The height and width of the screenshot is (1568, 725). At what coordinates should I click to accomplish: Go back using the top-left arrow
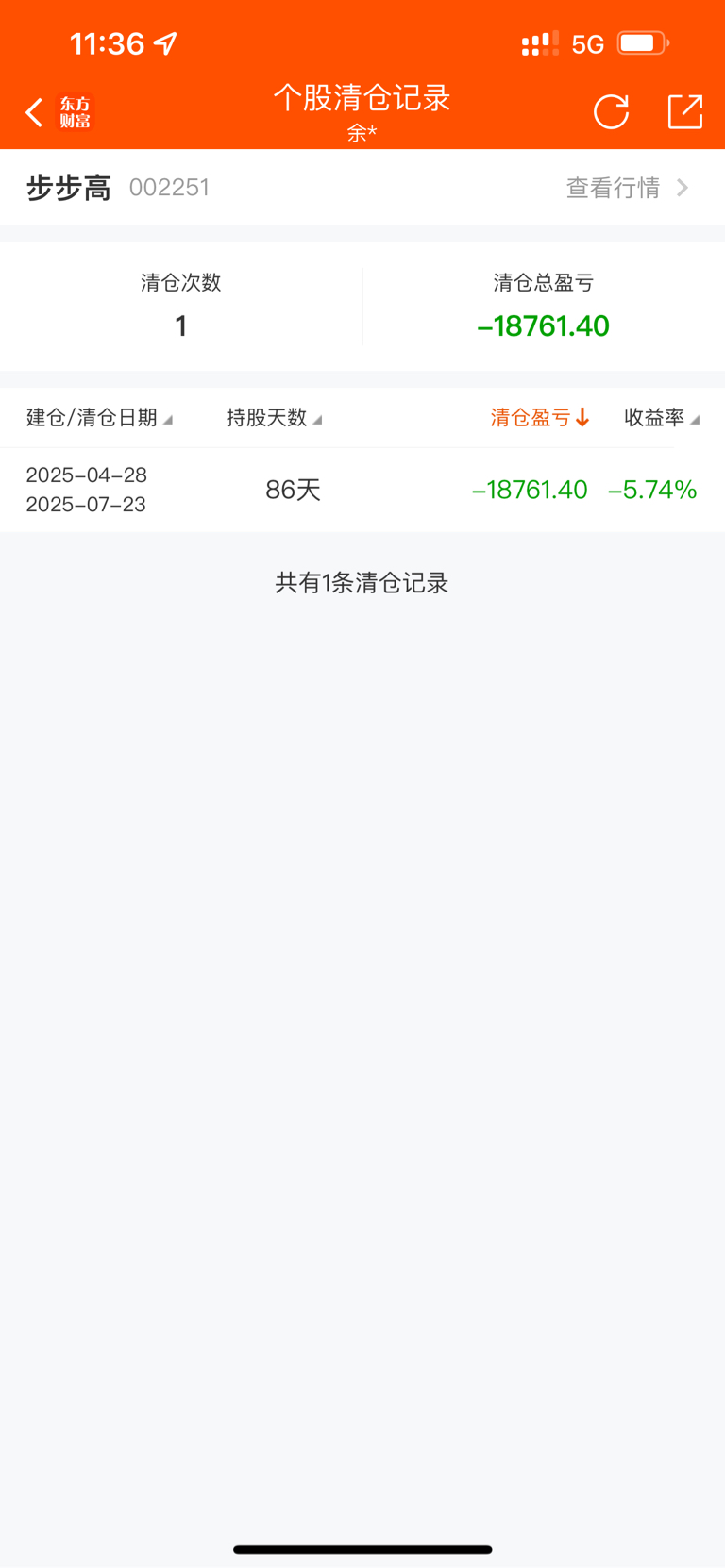(35, 112)
